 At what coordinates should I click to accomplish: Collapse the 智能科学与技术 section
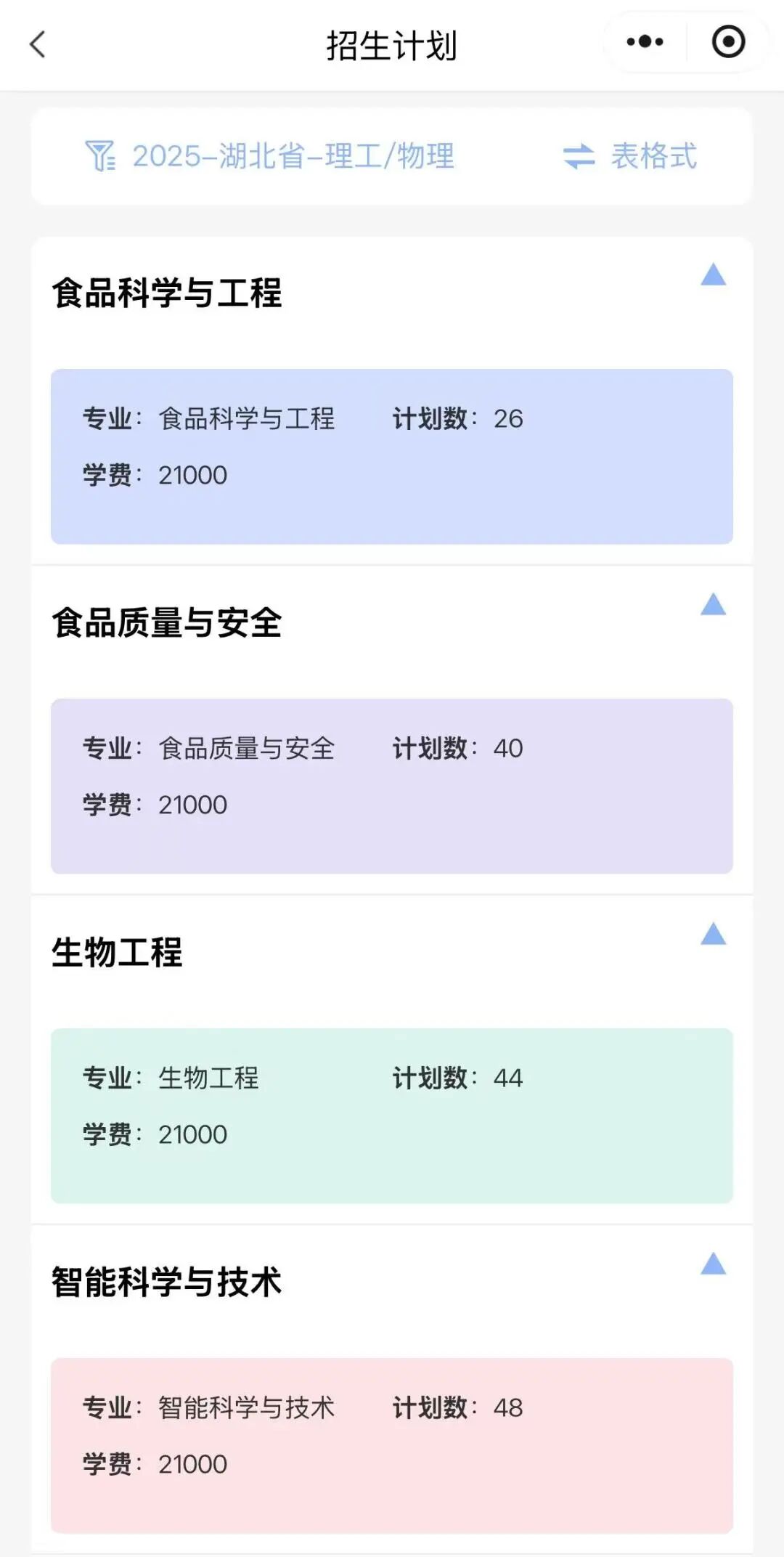(713, 1264)
